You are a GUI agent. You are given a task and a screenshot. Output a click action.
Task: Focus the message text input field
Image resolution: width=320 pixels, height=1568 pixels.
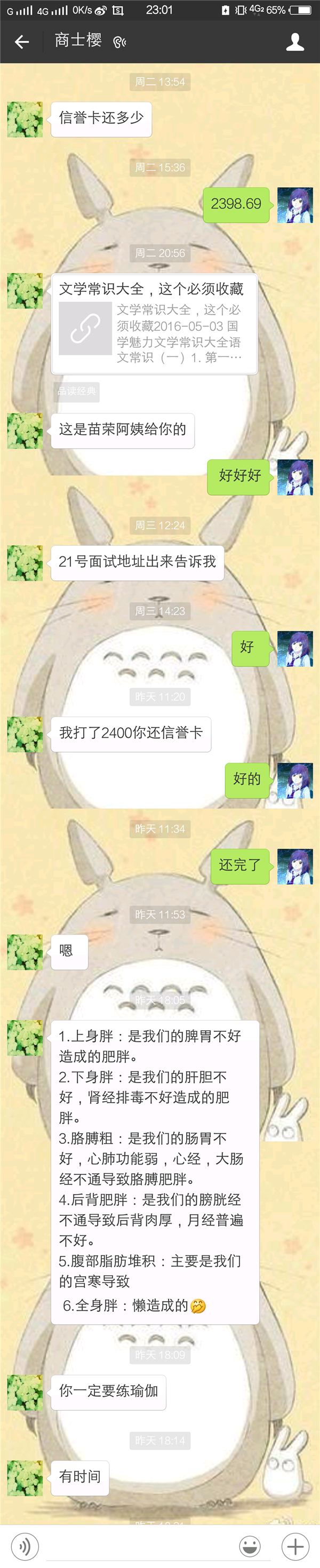(x=137, y=1547)
